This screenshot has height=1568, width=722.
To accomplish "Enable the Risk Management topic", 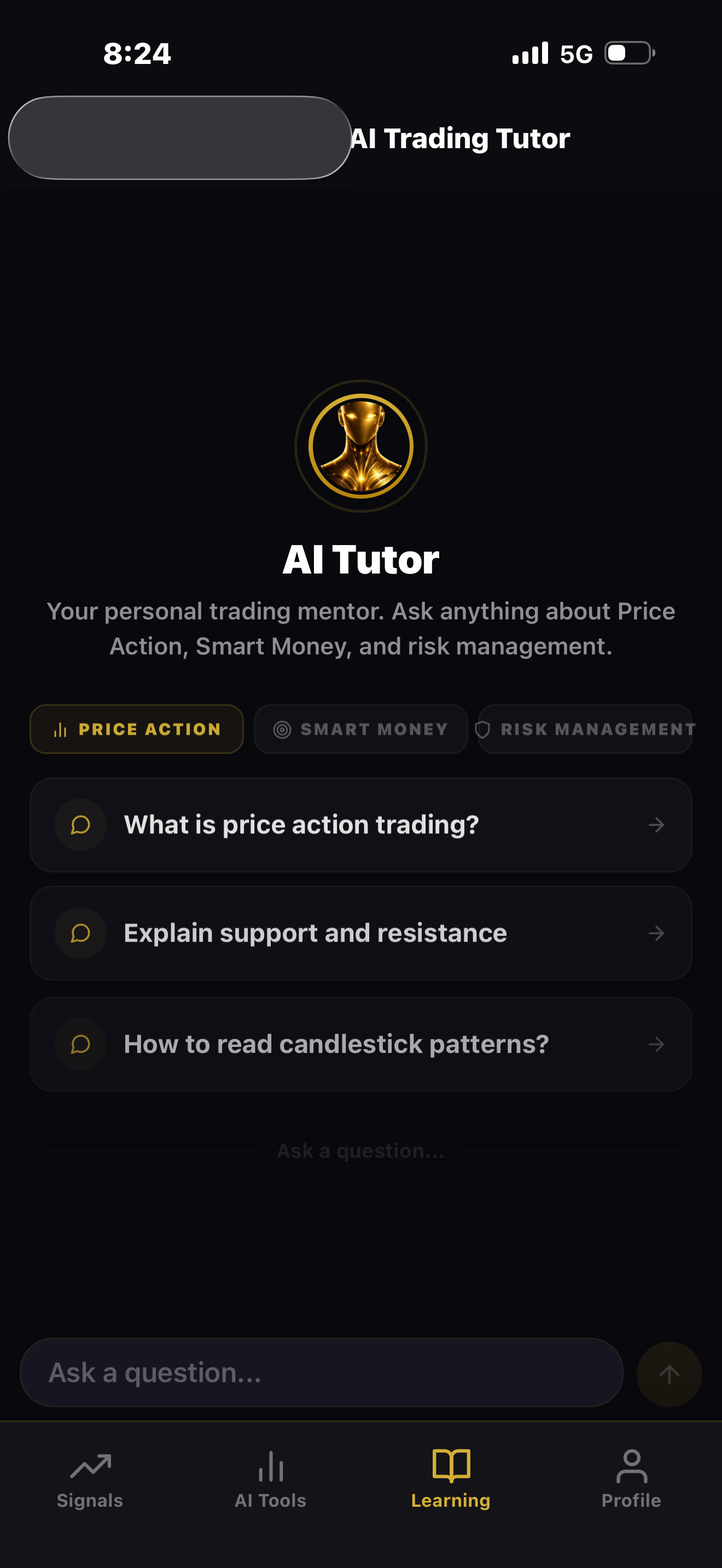I will click(x=584, y=729).
